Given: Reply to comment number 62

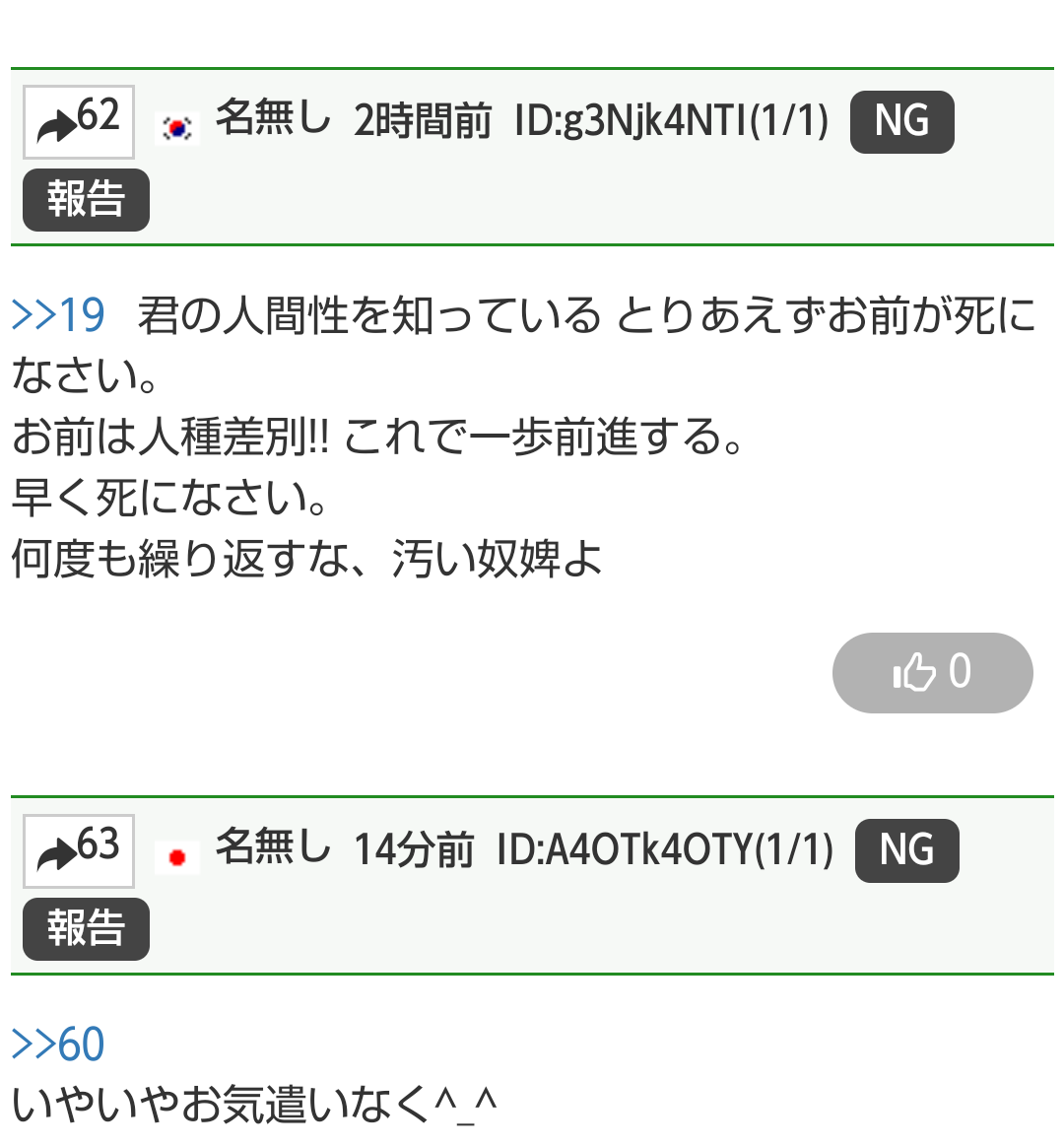Looking at the screenshot, I should point(79,122).
